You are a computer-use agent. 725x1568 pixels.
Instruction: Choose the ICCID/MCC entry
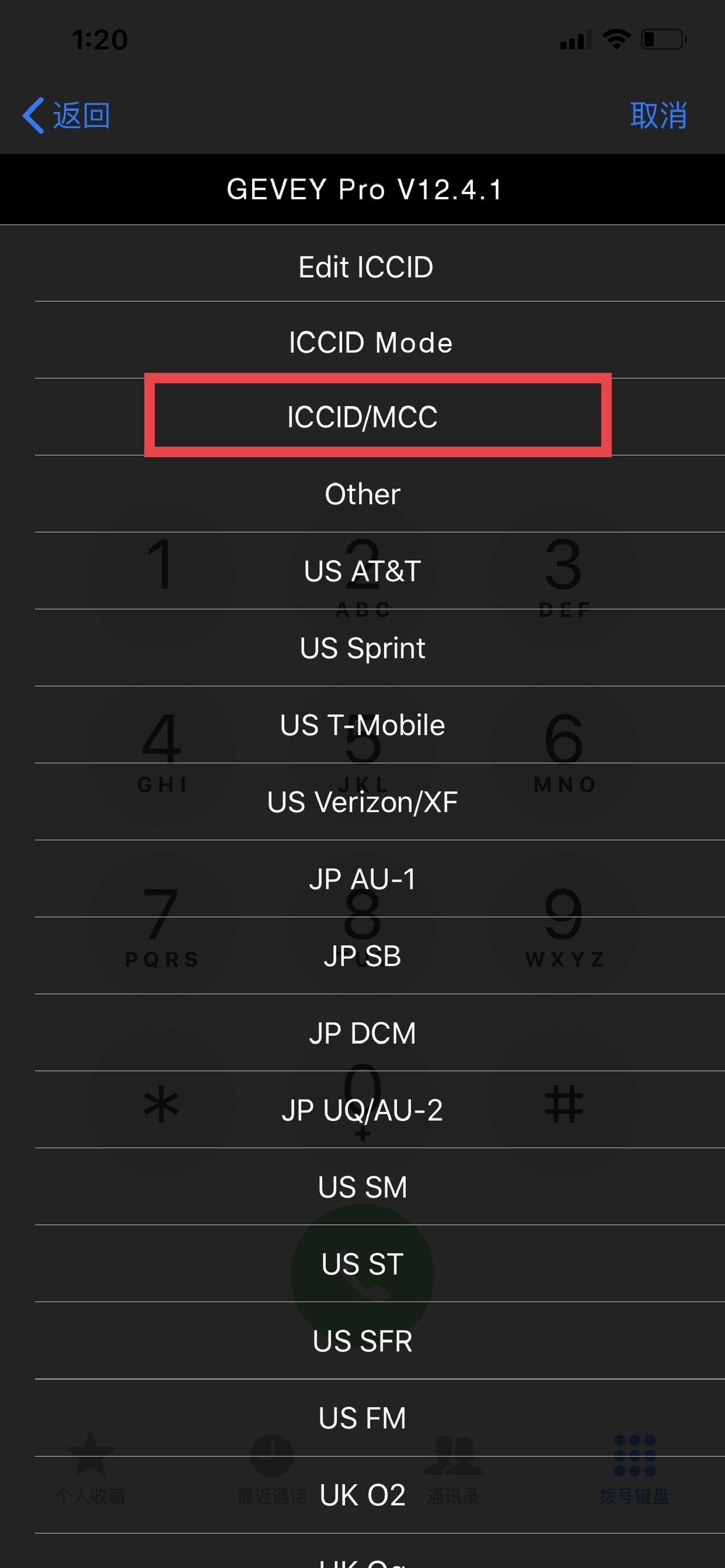coord(362,417)
